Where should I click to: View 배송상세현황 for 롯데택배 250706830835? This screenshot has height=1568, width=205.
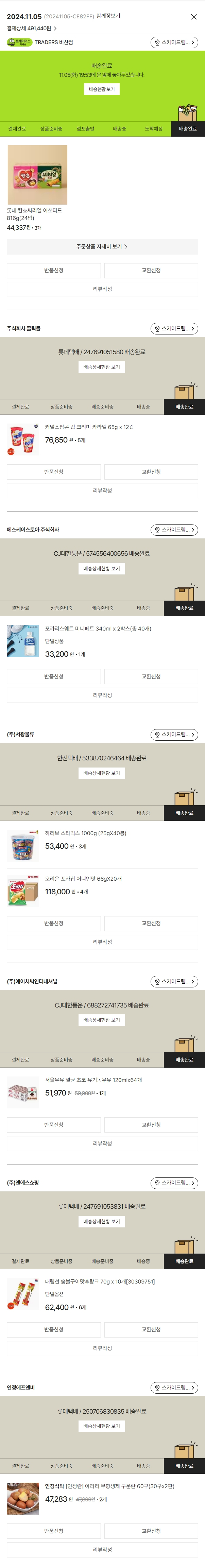tap(102, 1426)
